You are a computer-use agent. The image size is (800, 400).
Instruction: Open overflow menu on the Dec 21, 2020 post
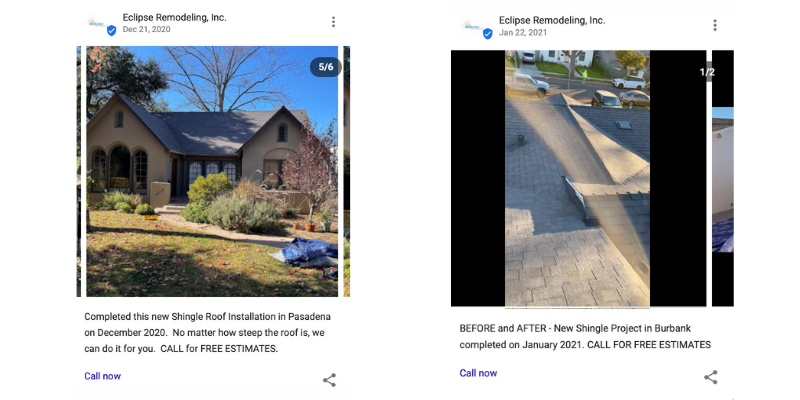click(x=333, y=22)
